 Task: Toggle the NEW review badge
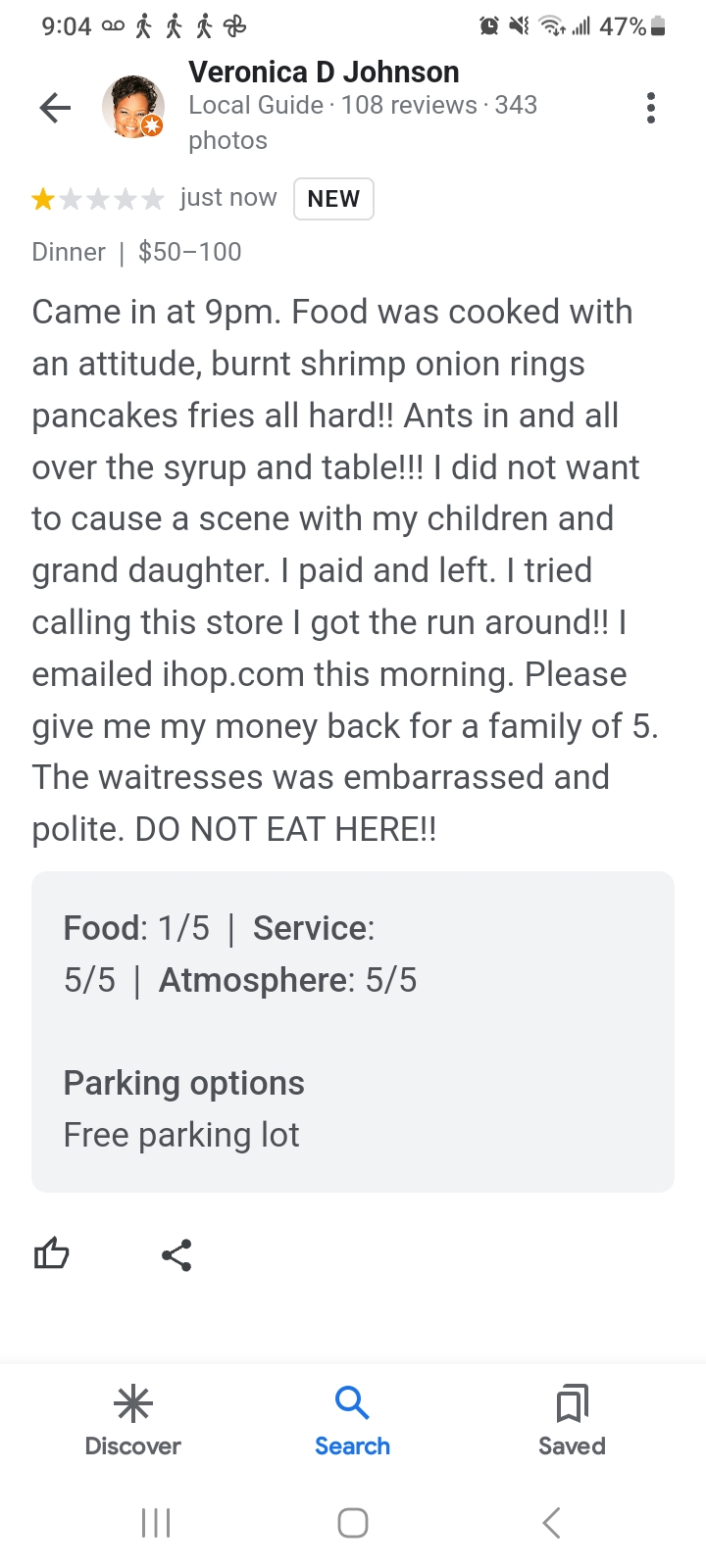333,199
